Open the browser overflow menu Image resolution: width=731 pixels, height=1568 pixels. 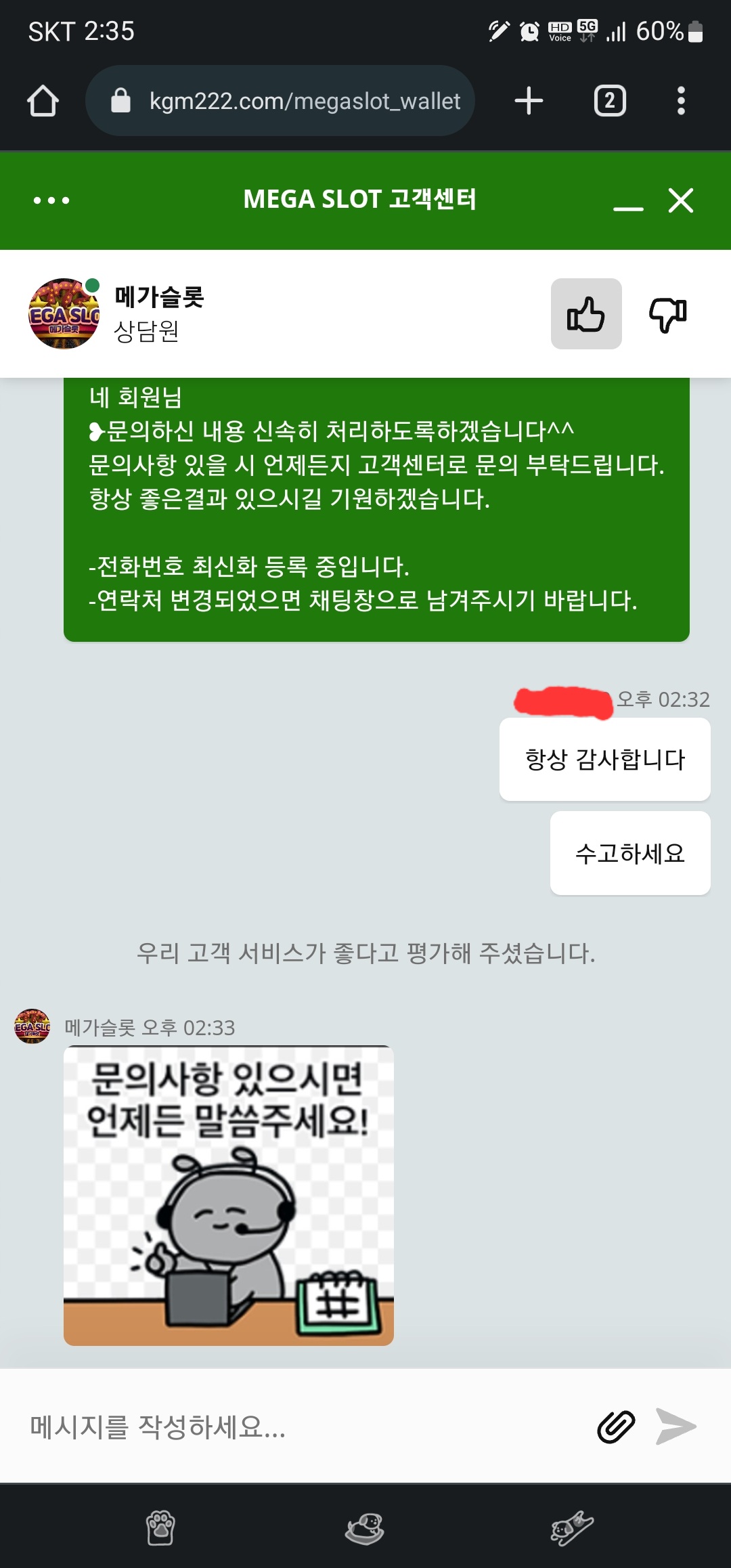pyautogui.click(x=681, y=101)
